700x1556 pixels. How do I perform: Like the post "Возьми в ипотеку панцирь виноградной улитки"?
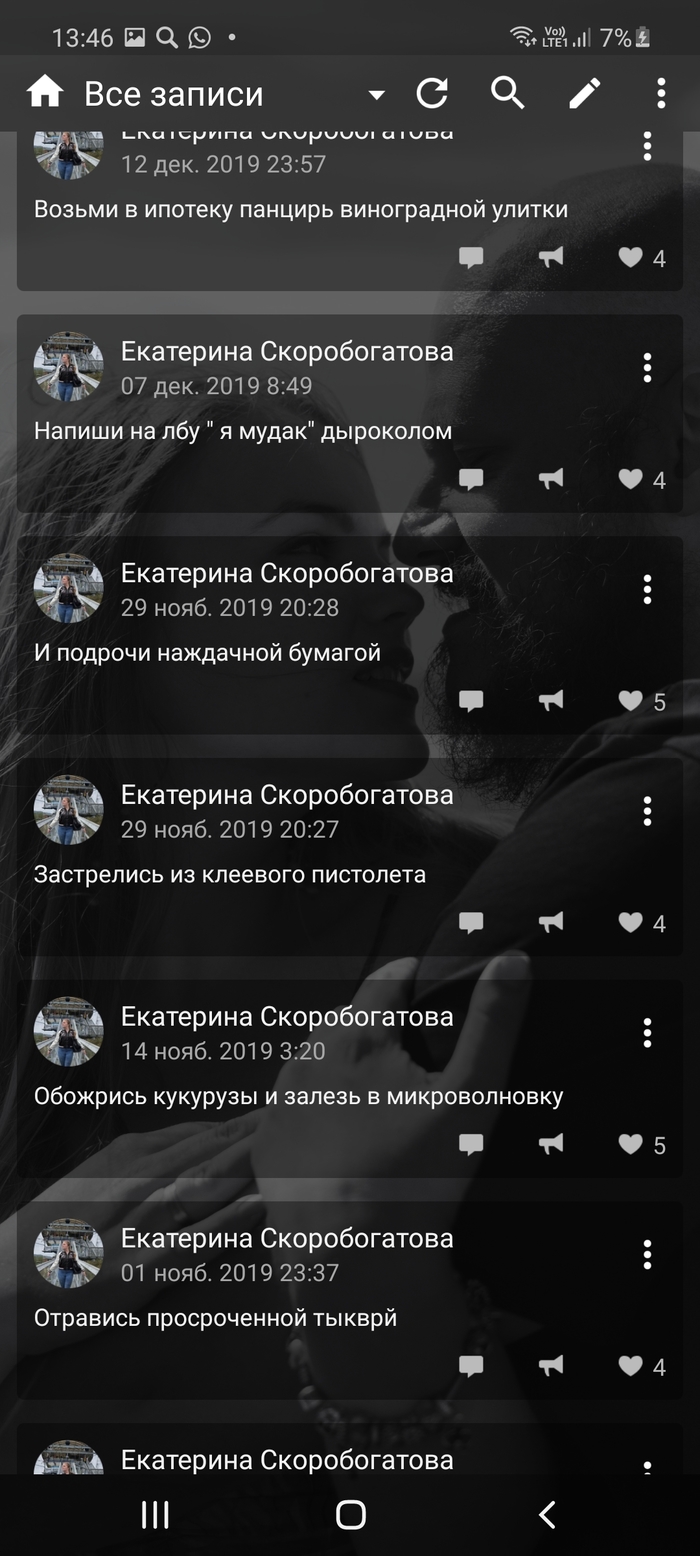tap(631, 258)
